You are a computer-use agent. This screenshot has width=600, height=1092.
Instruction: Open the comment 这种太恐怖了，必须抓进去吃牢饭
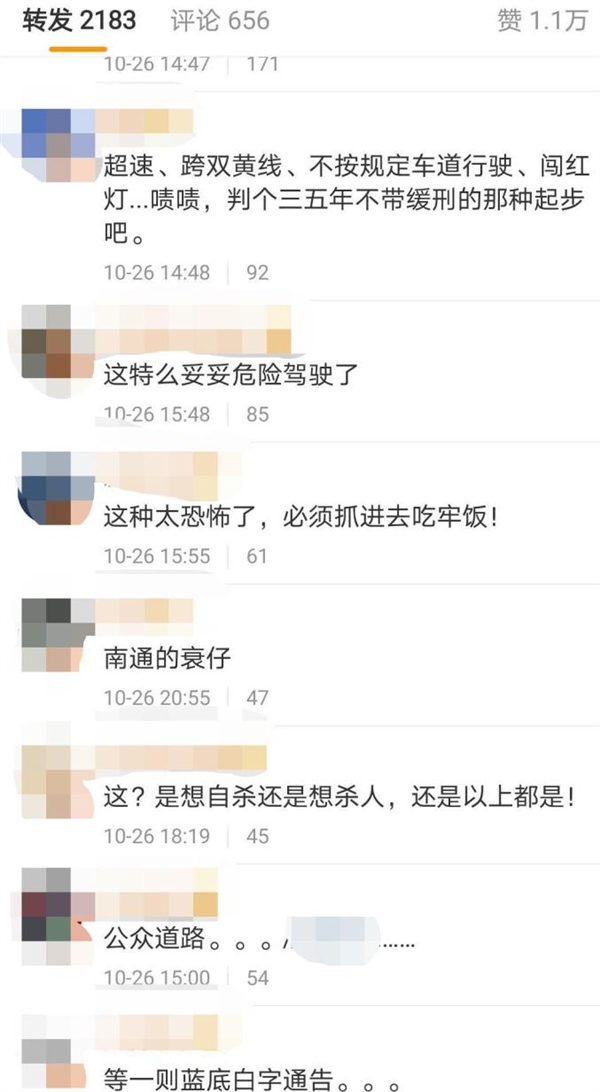tap(300, 517)
